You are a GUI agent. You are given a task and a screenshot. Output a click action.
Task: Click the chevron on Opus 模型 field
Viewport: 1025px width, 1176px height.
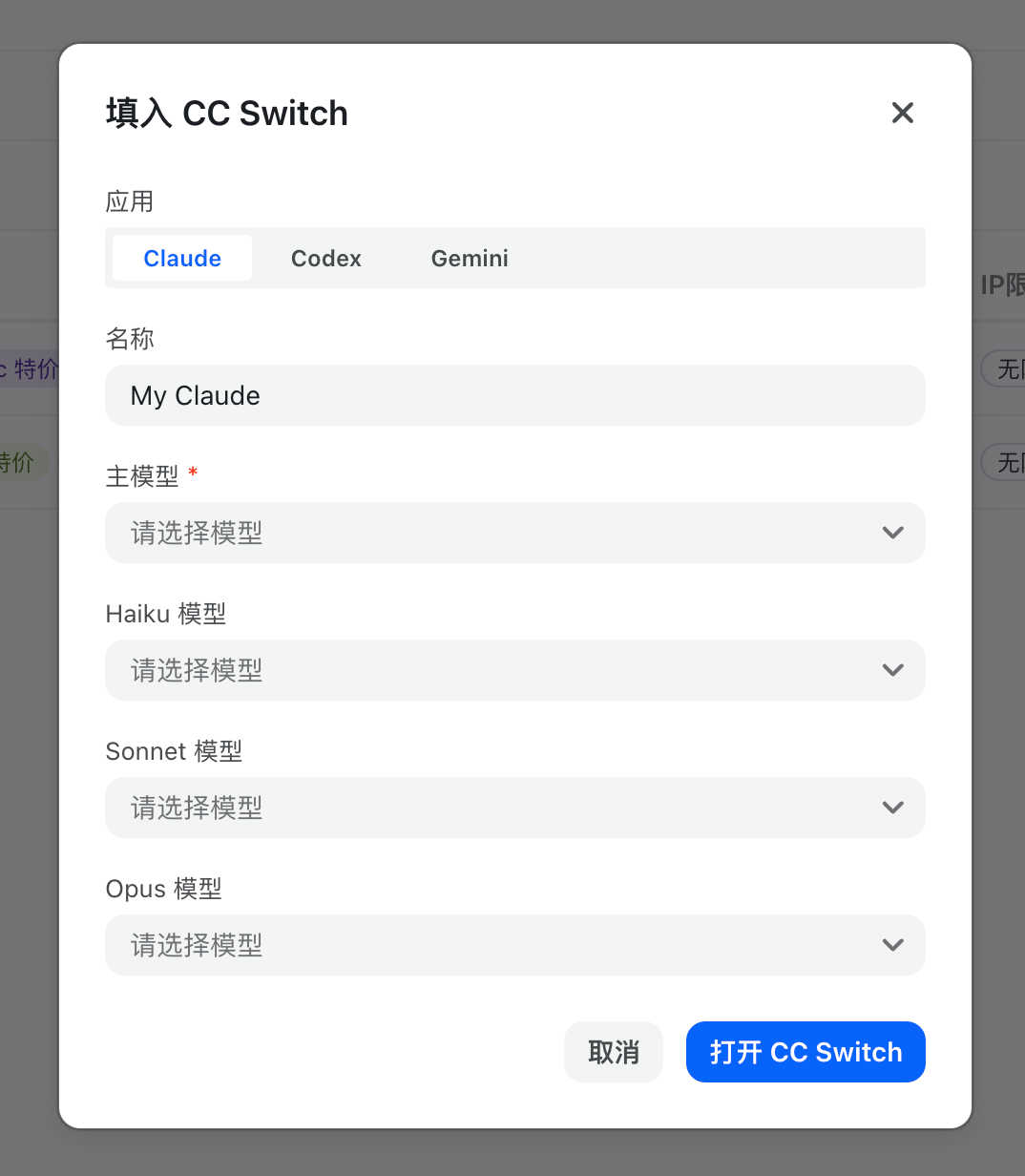(893, 945)
